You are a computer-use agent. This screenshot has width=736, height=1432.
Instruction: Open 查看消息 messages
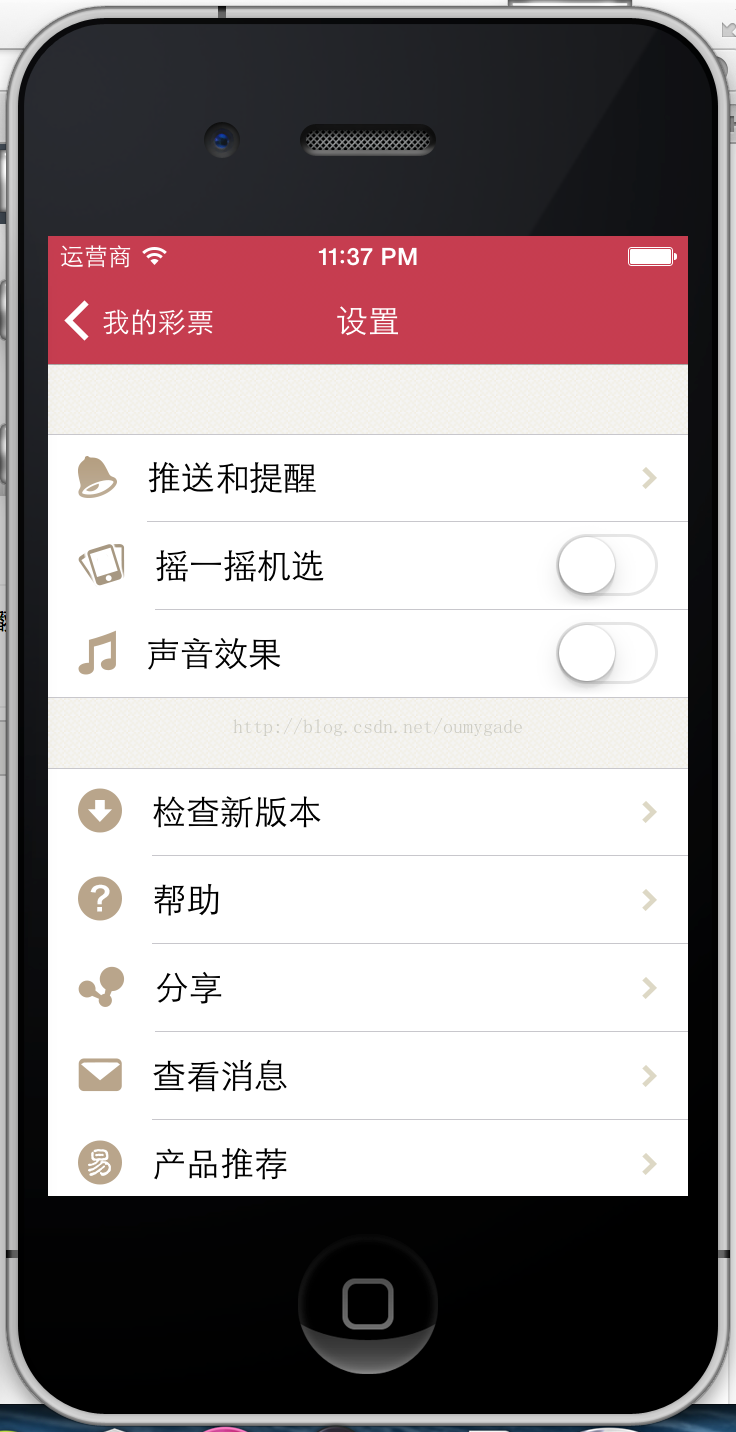point(367,1076)
